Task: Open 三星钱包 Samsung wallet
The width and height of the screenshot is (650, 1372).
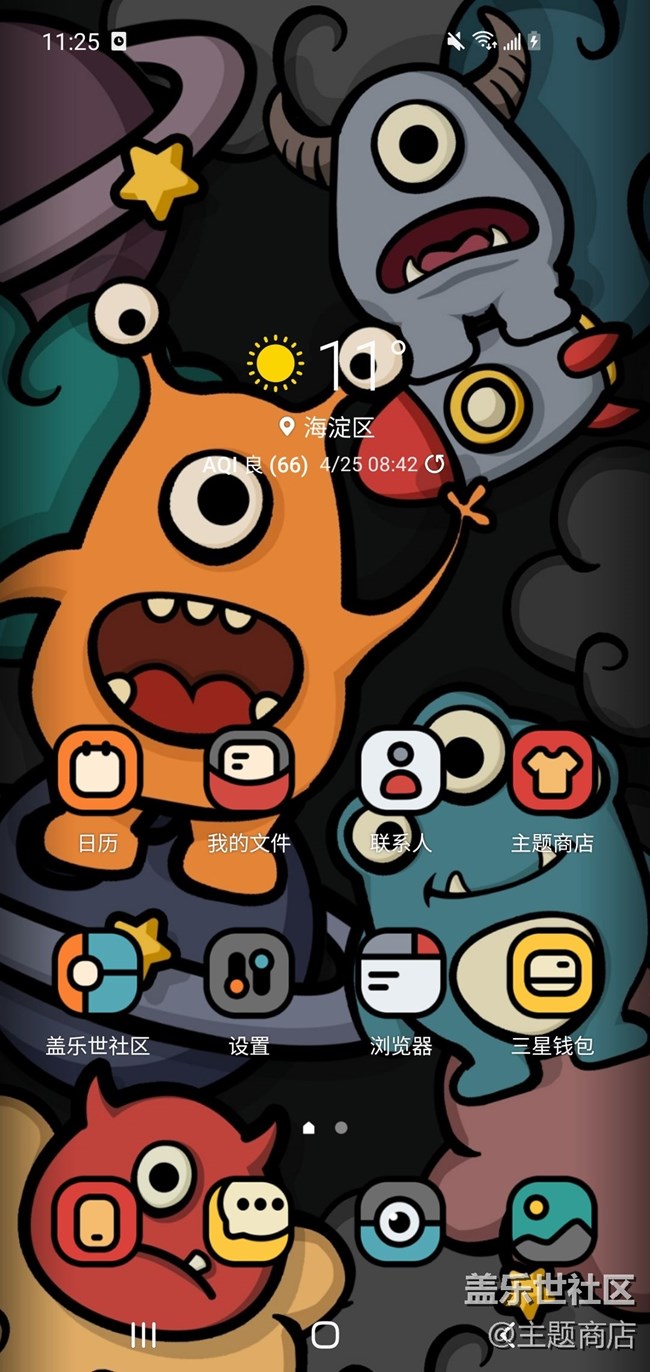Action: pyautogui.click(x=552, y=973)
